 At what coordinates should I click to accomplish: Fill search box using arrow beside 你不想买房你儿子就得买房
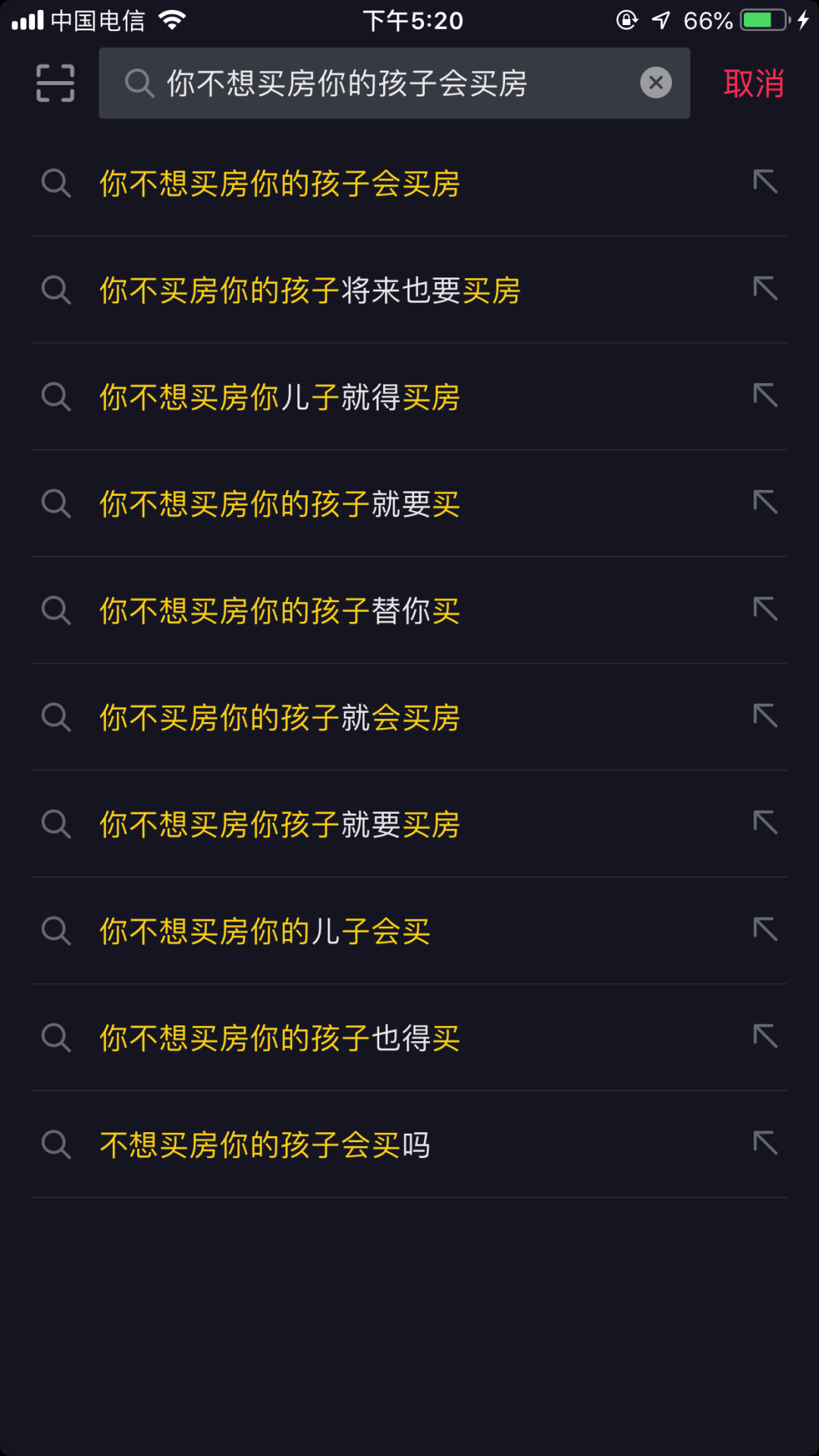765,395
